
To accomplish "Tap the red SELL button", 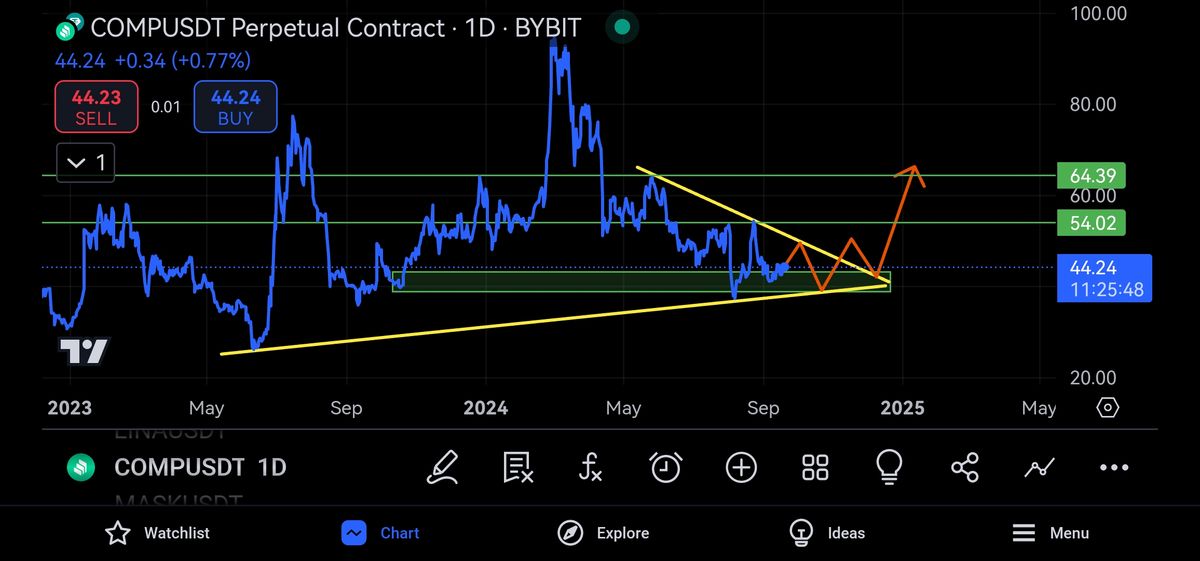I will 95,107.
